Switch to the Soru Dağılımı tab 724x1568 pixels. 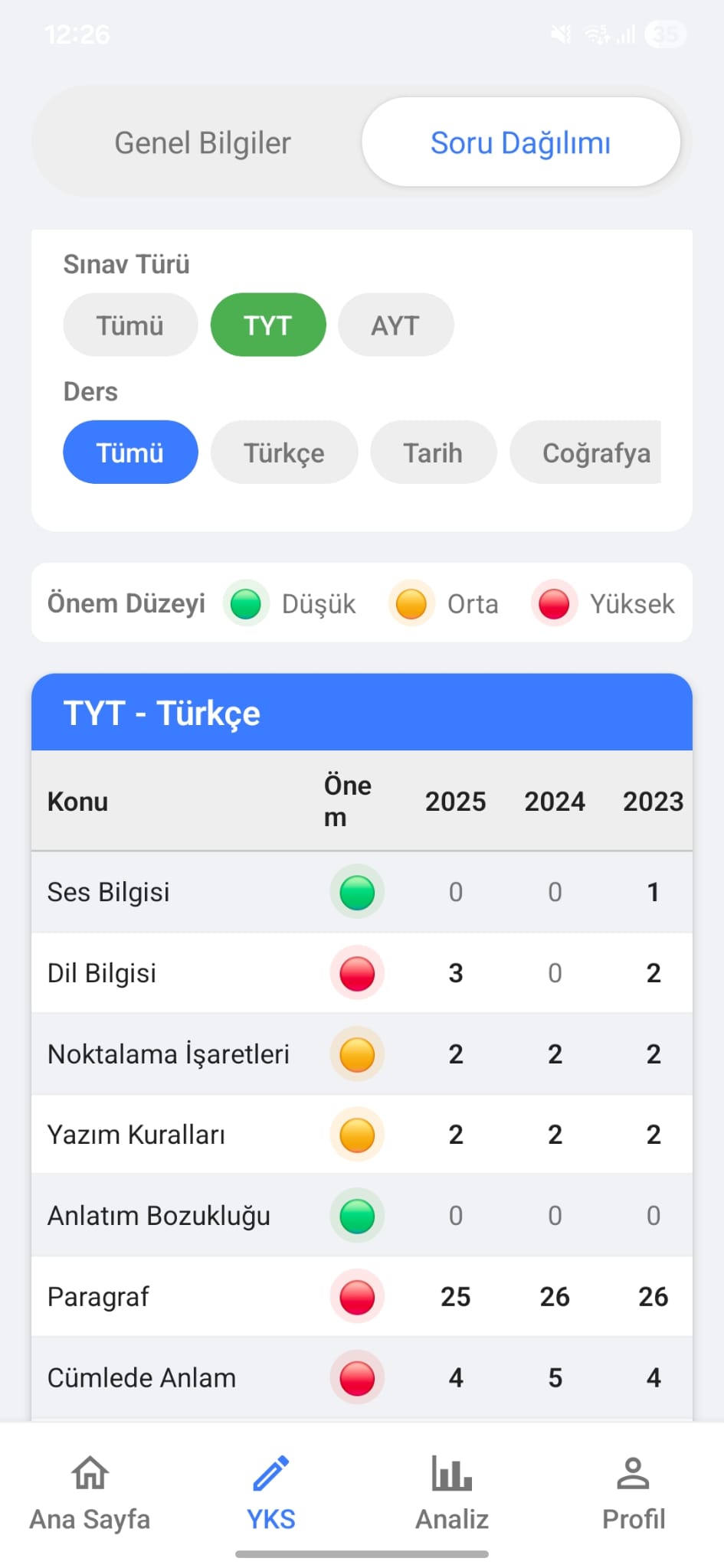pos(521,142)
